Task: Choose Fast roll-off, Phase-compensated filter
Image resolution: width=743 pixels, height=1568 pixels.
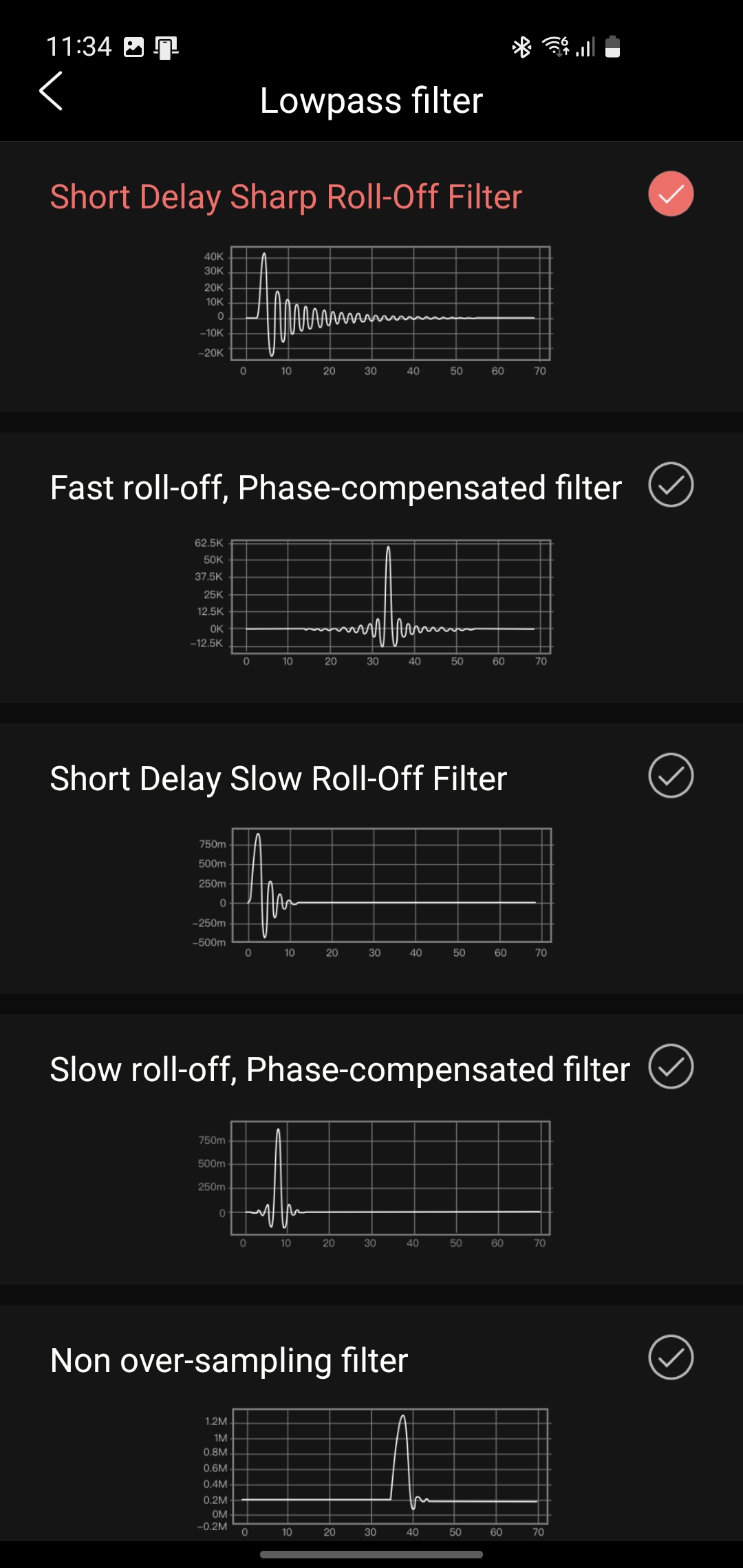Action: pyautogui.click(x=371, y=568)
